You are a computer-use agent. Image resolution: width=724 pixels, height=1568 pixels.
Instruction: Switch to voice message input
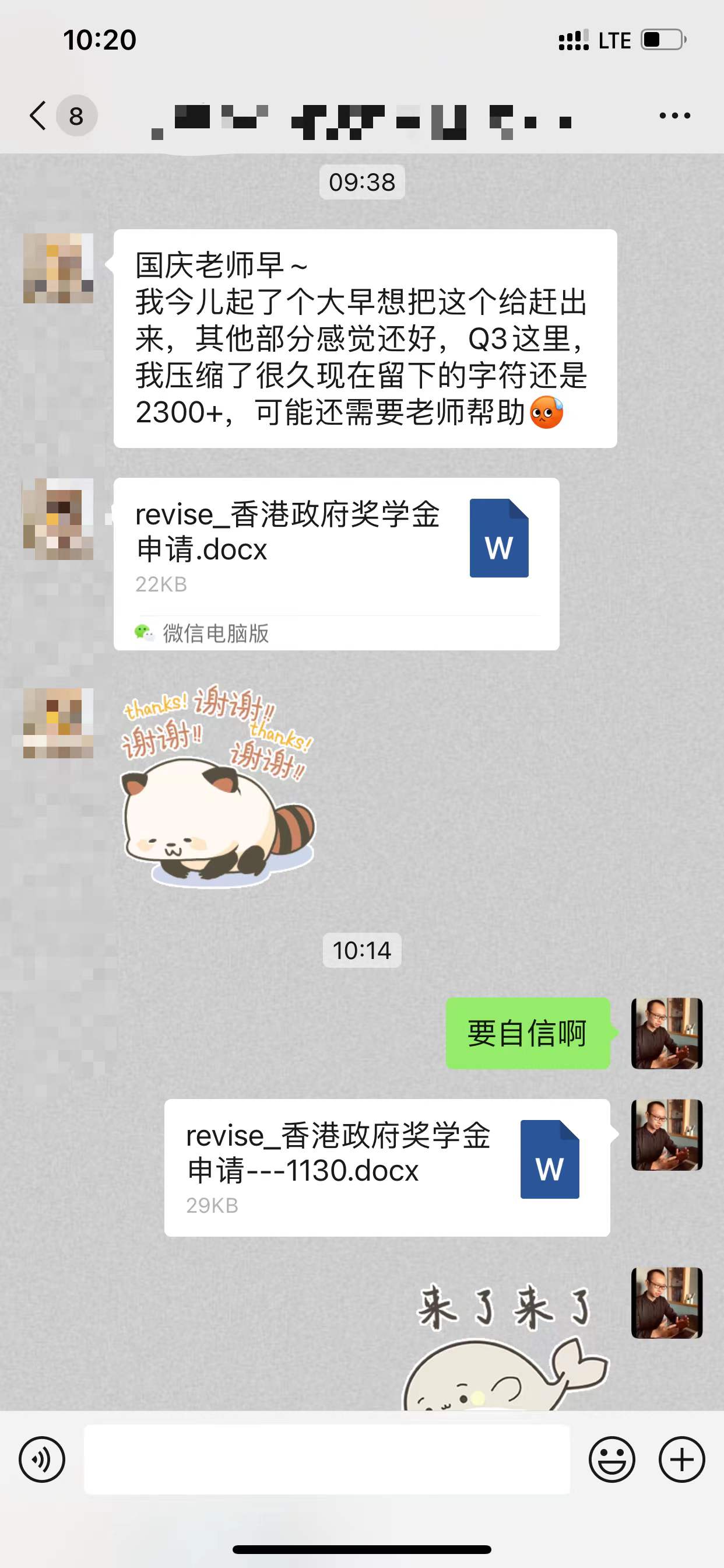42,1459
